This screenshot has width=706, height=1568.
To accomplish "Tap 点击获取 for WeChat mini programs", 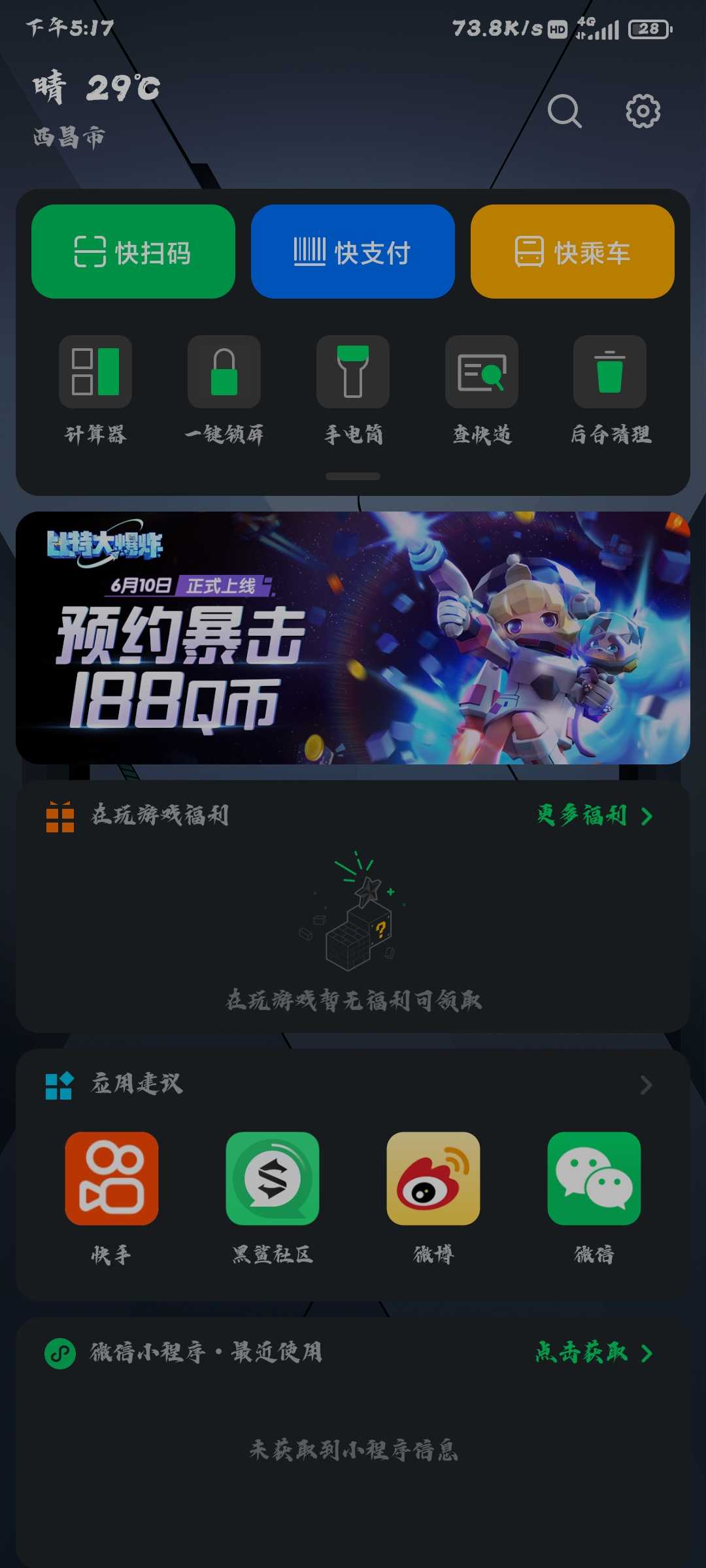I will tap(594, 1352).
